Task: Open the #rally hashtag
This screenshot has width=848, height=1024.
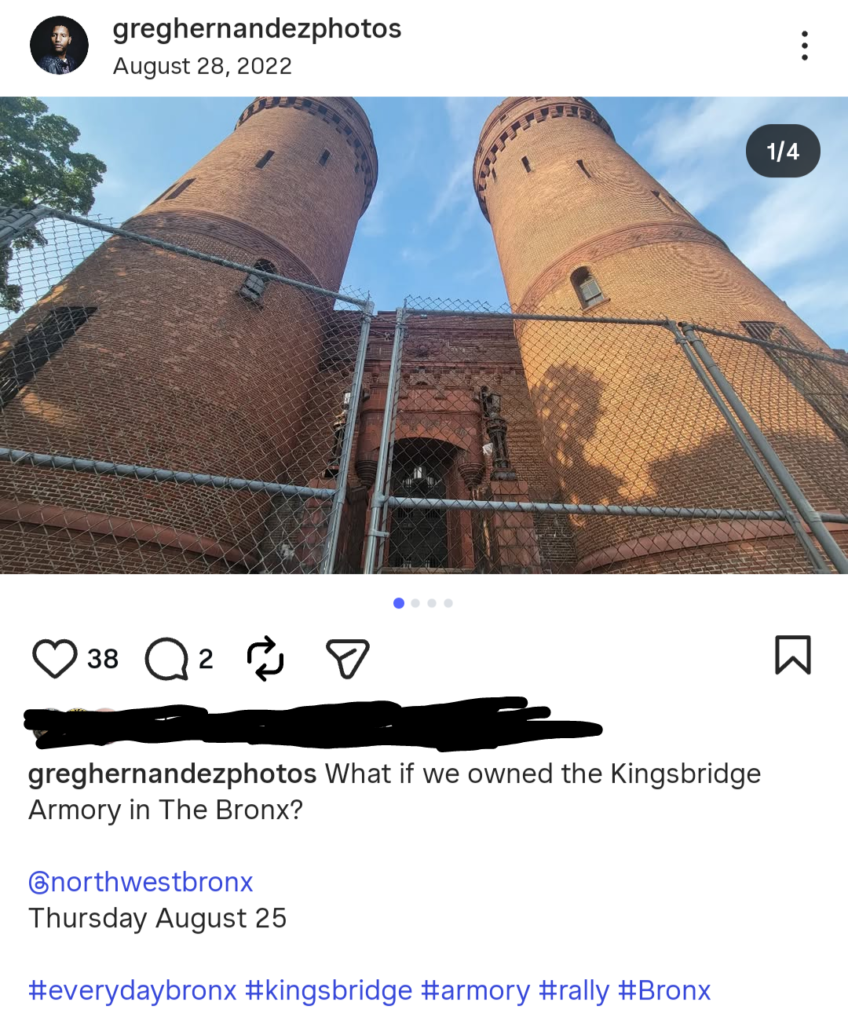Action: [x=573, y=990]
